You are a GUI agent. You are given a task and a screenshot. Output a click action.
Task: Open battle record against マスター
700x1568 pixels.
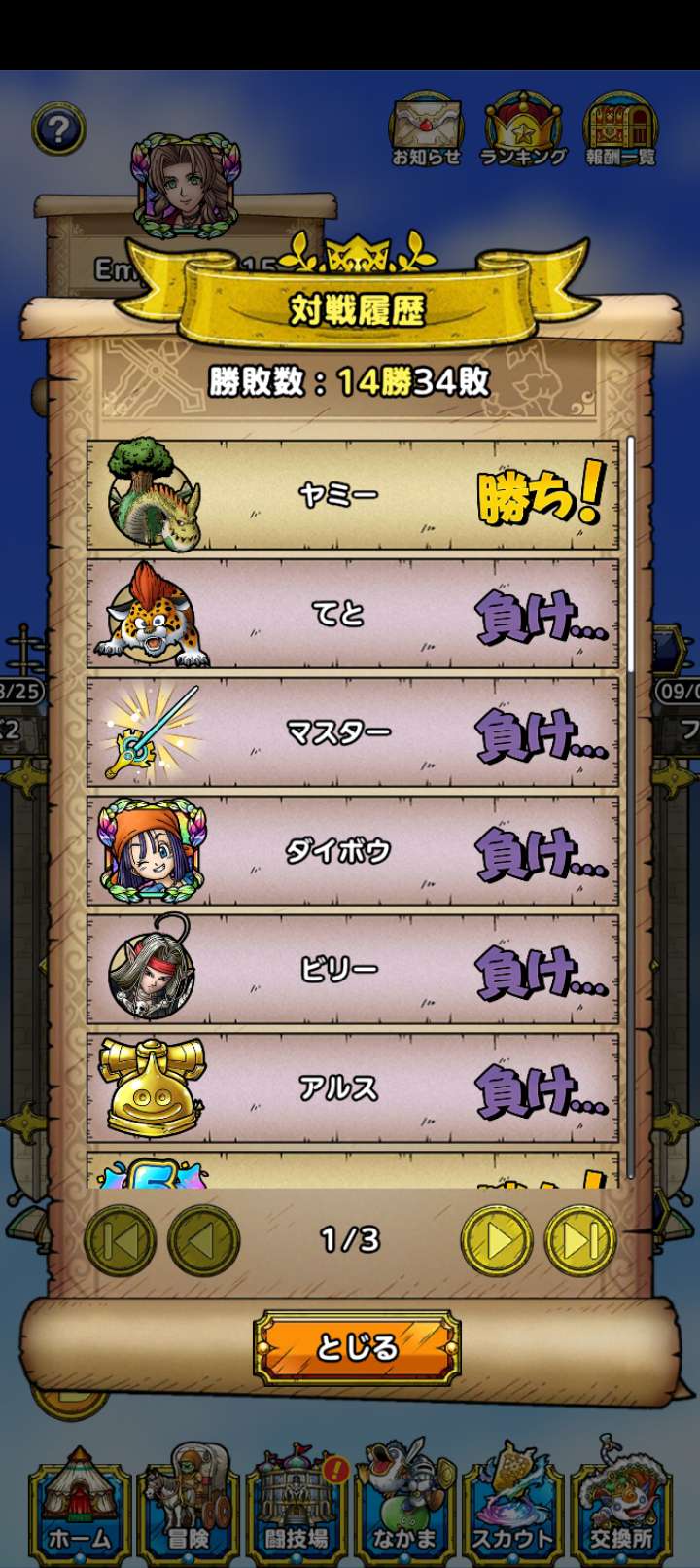[x=352, y=732]
